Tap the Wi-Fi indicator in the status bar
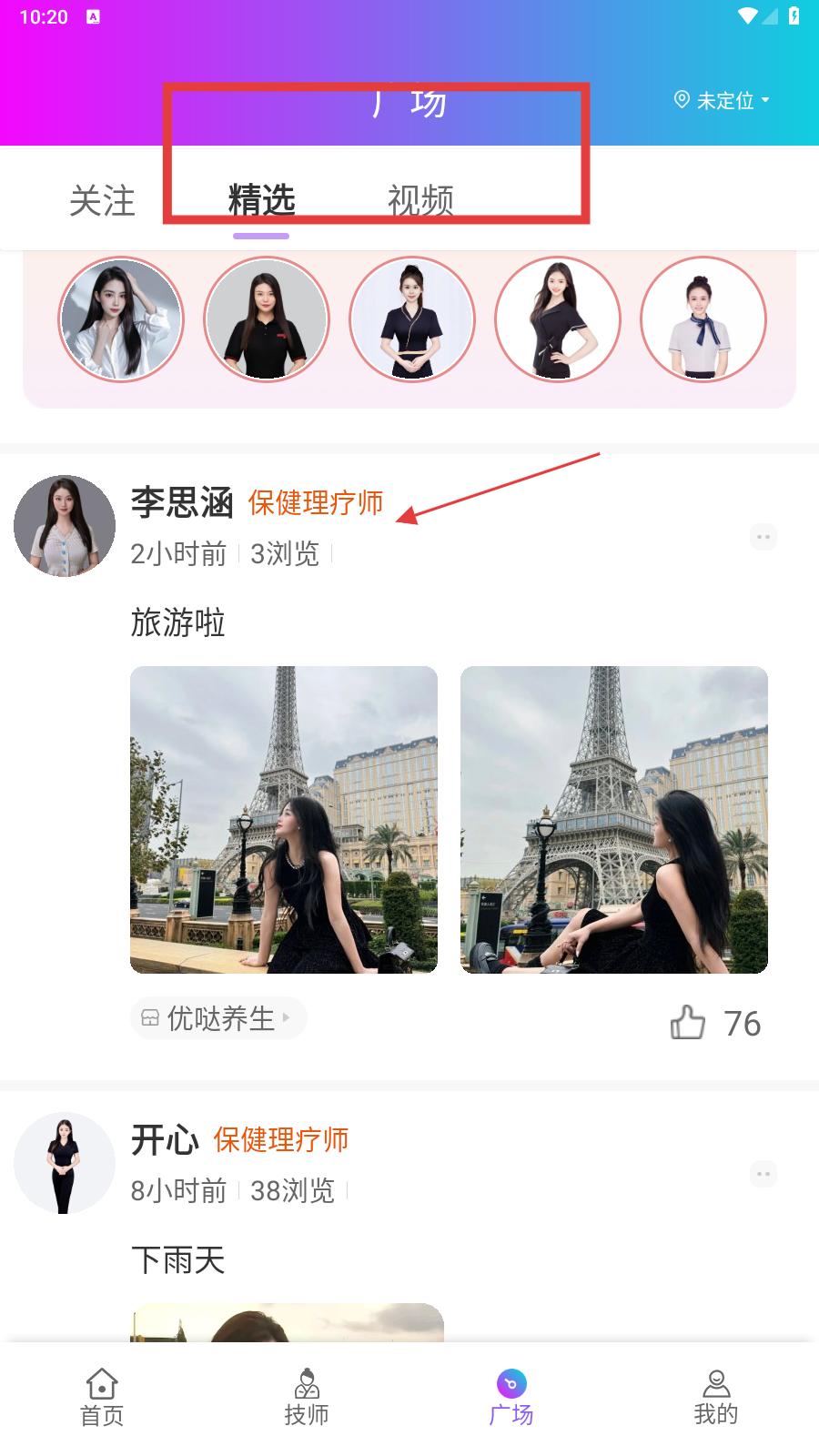Screen dimensions: 819x1456 (749, 15)
